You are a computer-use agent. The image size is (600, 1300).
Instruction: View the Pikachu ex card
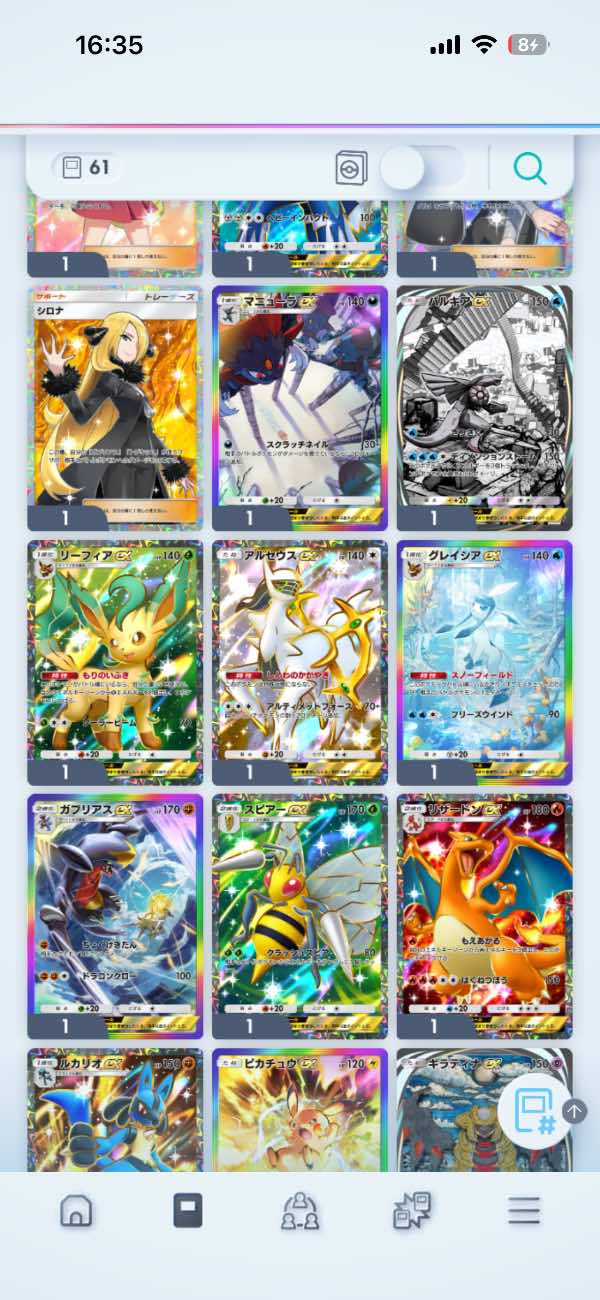tap(300, 1110)
